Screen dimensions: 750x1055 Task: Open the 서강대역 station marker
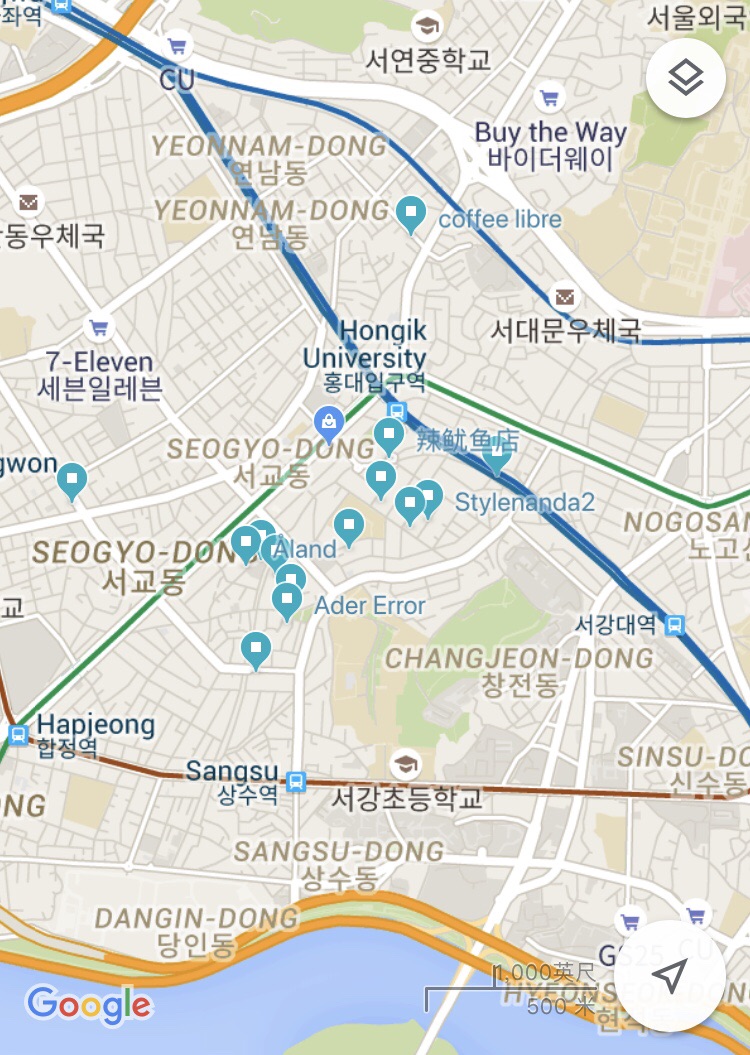click(x=675, y=625)
